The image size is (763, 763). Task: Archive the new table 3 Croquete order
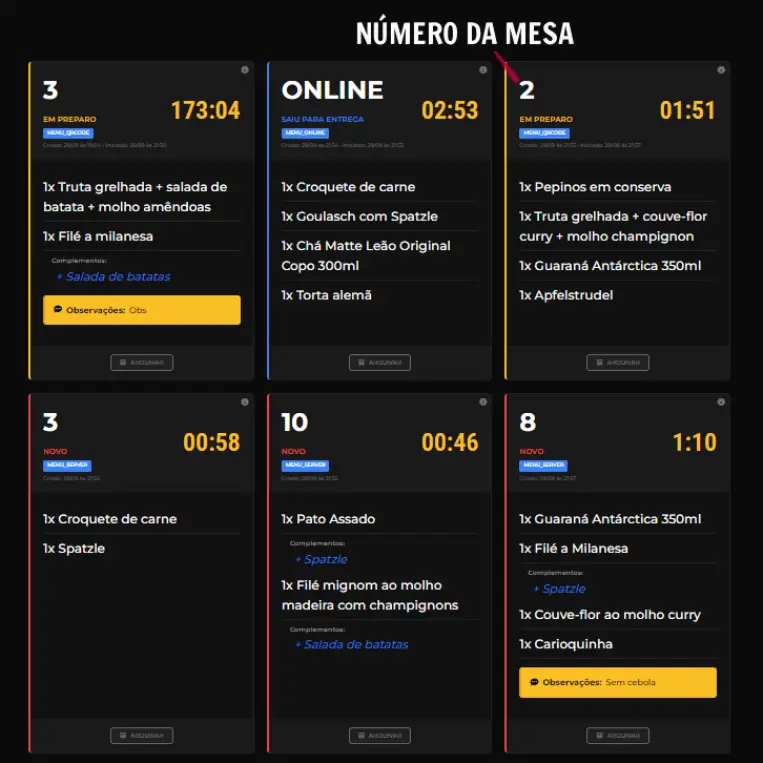tap(142, 735)
